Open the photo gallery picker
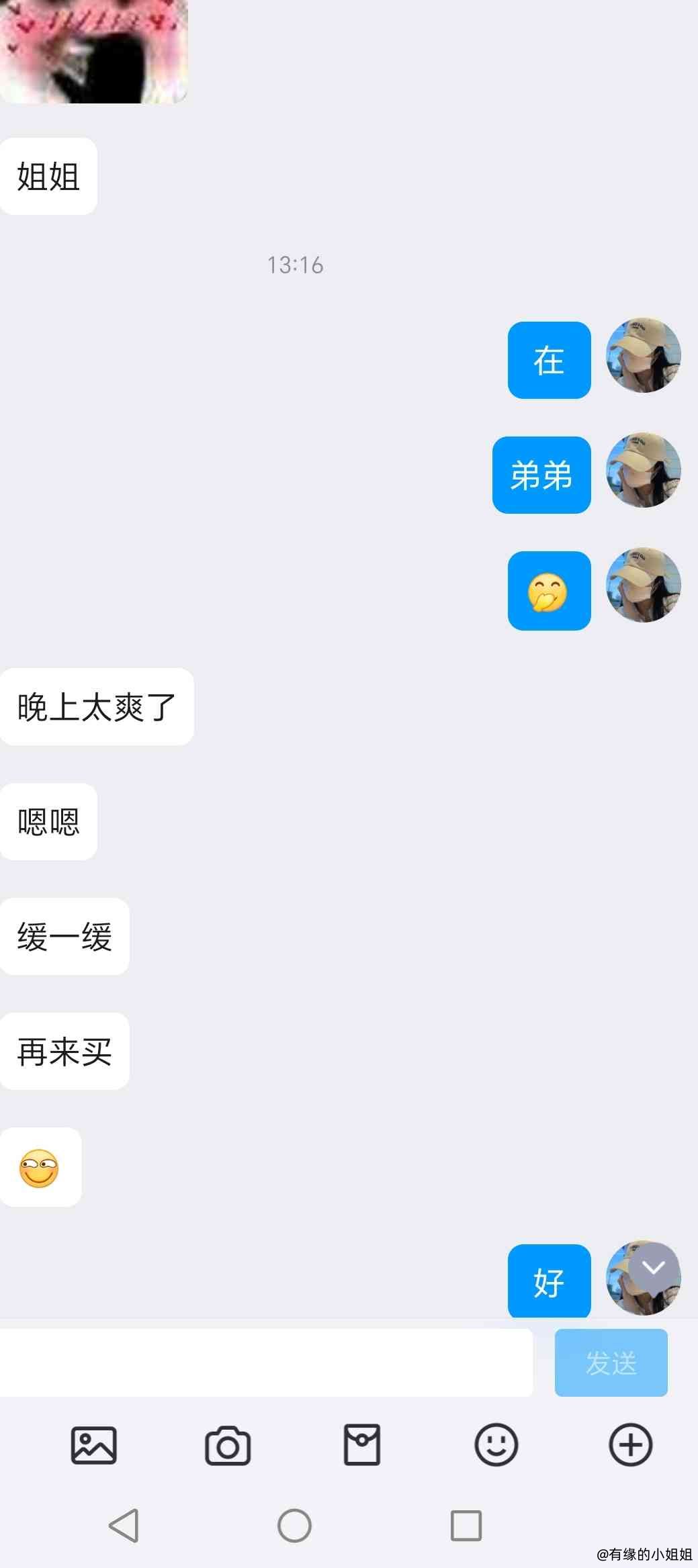Image resolution: width=698 pixels, height=1568 pixels. pyautogui.click(x=94, y=1444)
